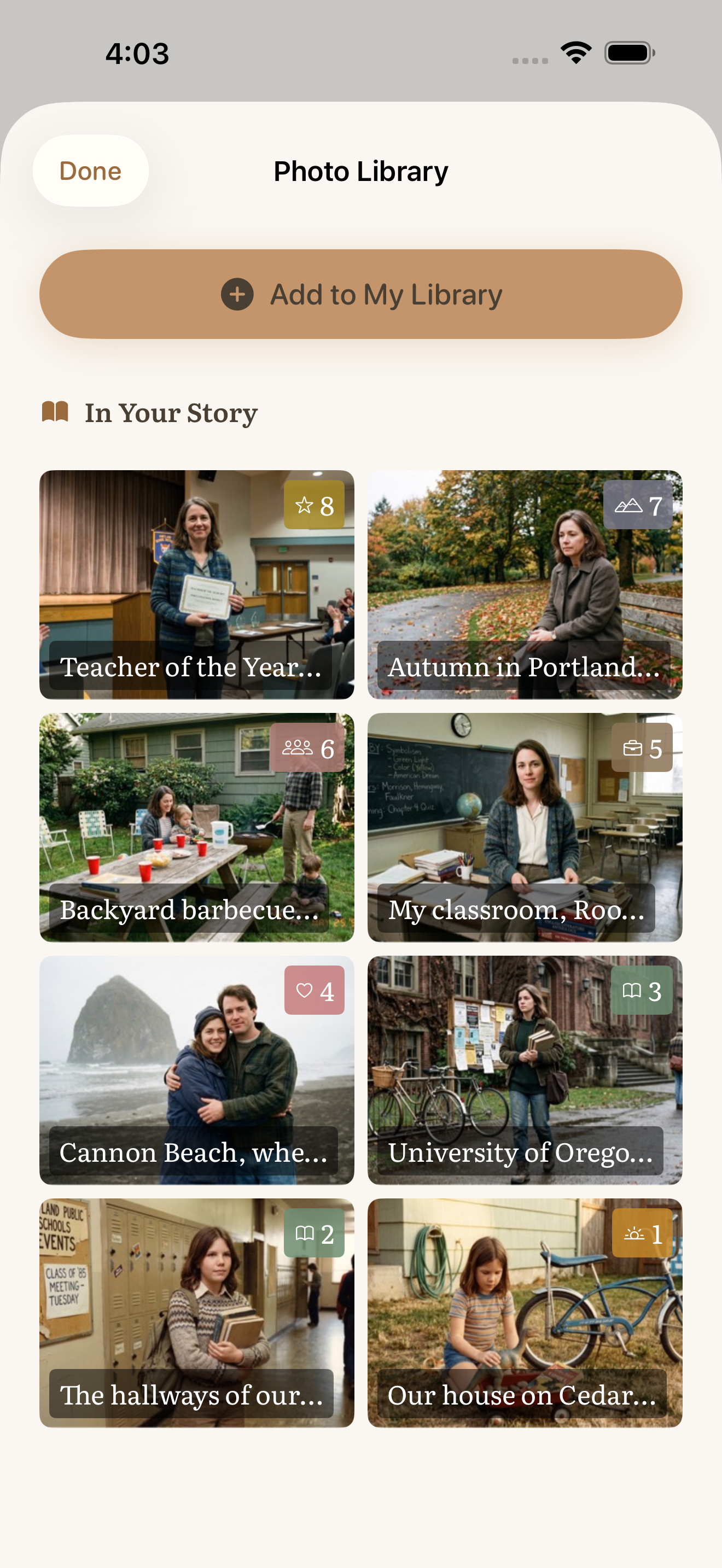Tap Done to close Photo Library
Viewport: 722px width, 1568px height.
point(90,171)
